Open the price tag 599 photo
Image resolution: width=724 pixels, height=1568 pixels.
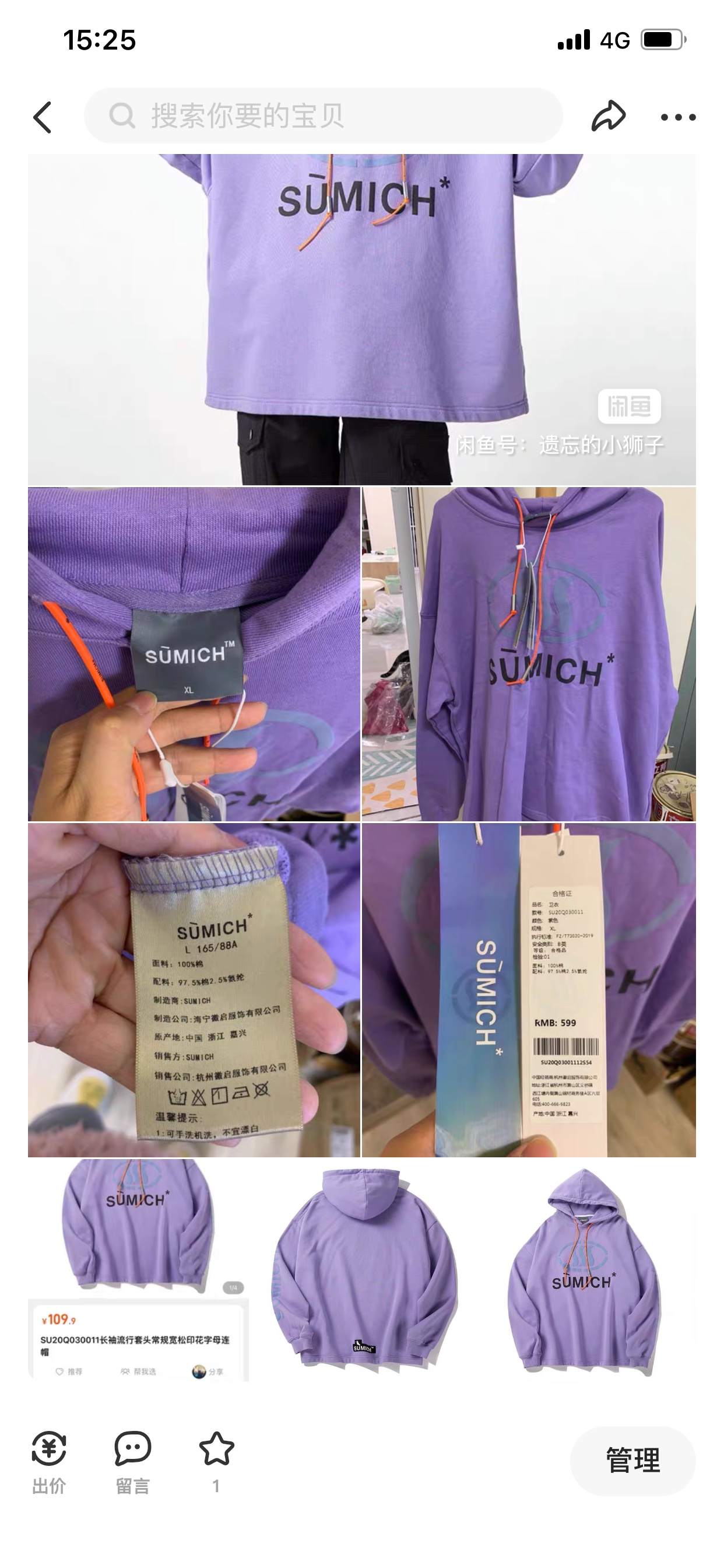pyautogui.click(x=529, y=990)
